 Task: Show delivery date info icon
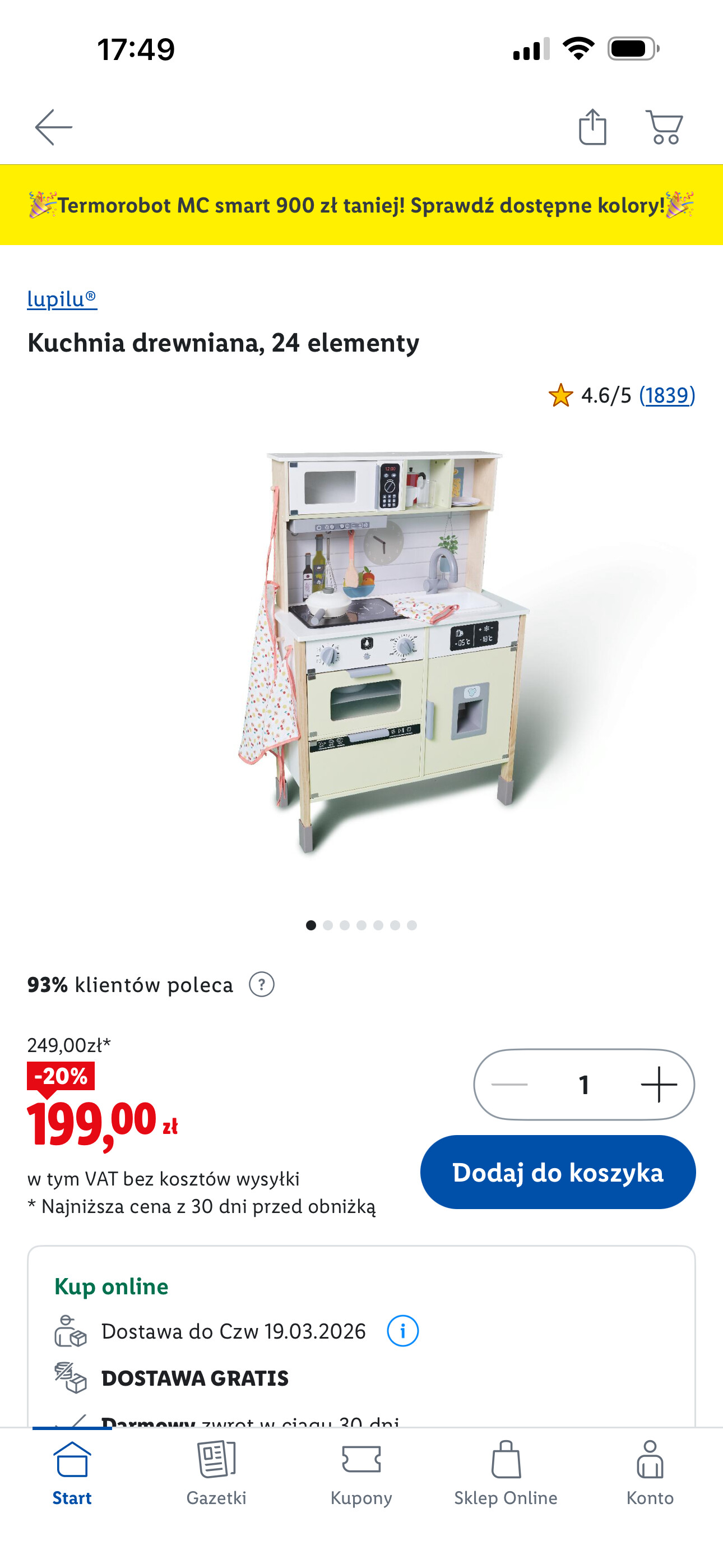point(402,1331)
